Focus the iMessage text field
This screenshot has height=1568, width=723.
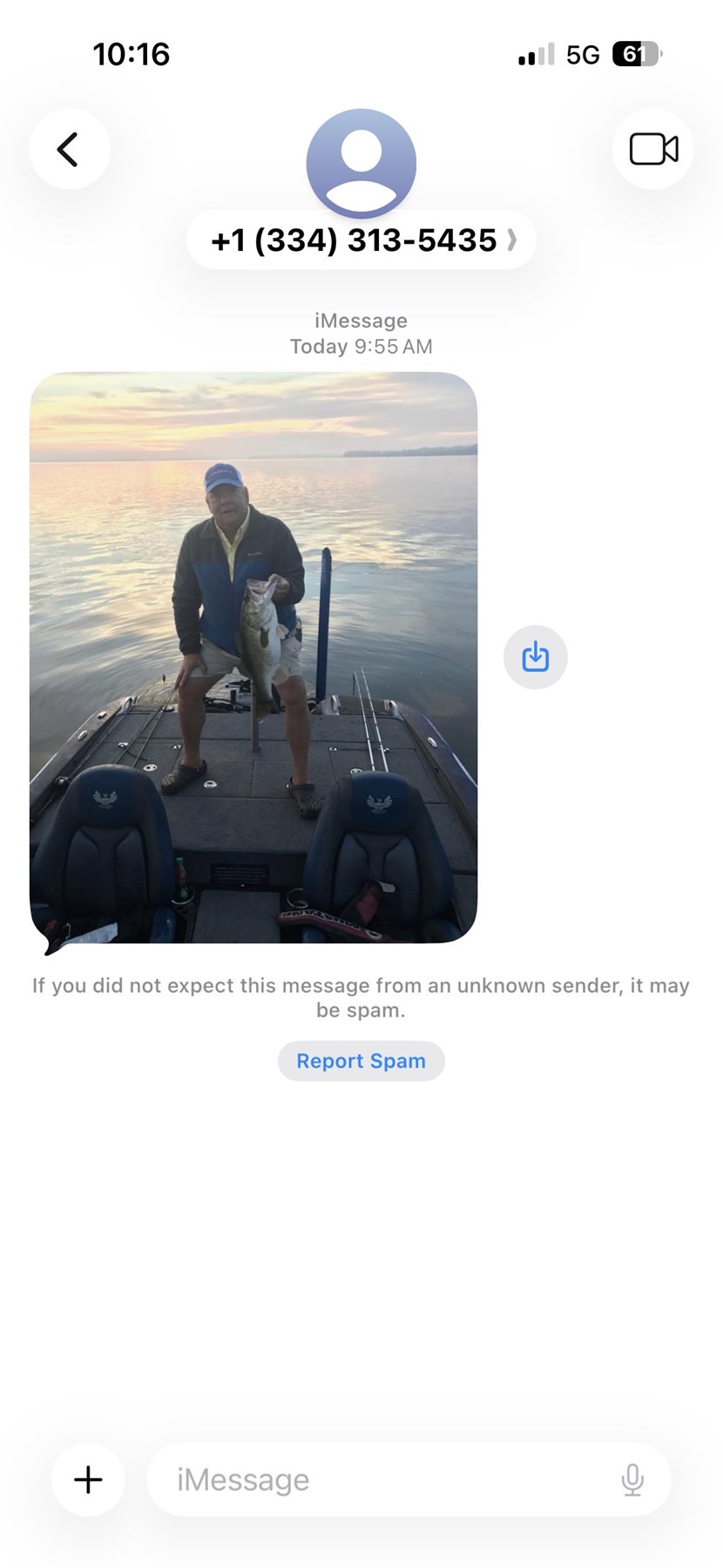pos(383,1480)
